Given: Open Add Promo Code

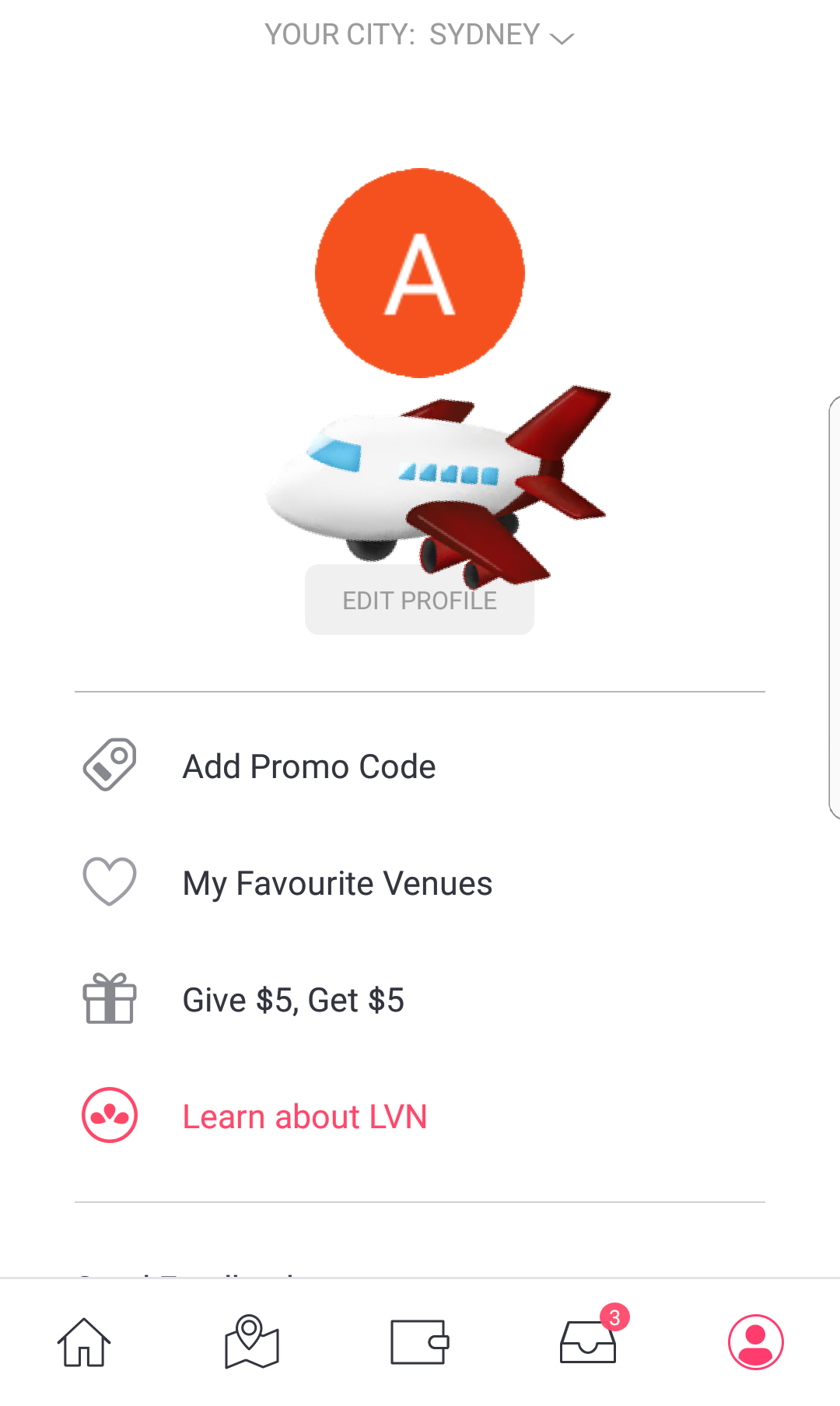Looking at the screenshot, I should 309,766.
